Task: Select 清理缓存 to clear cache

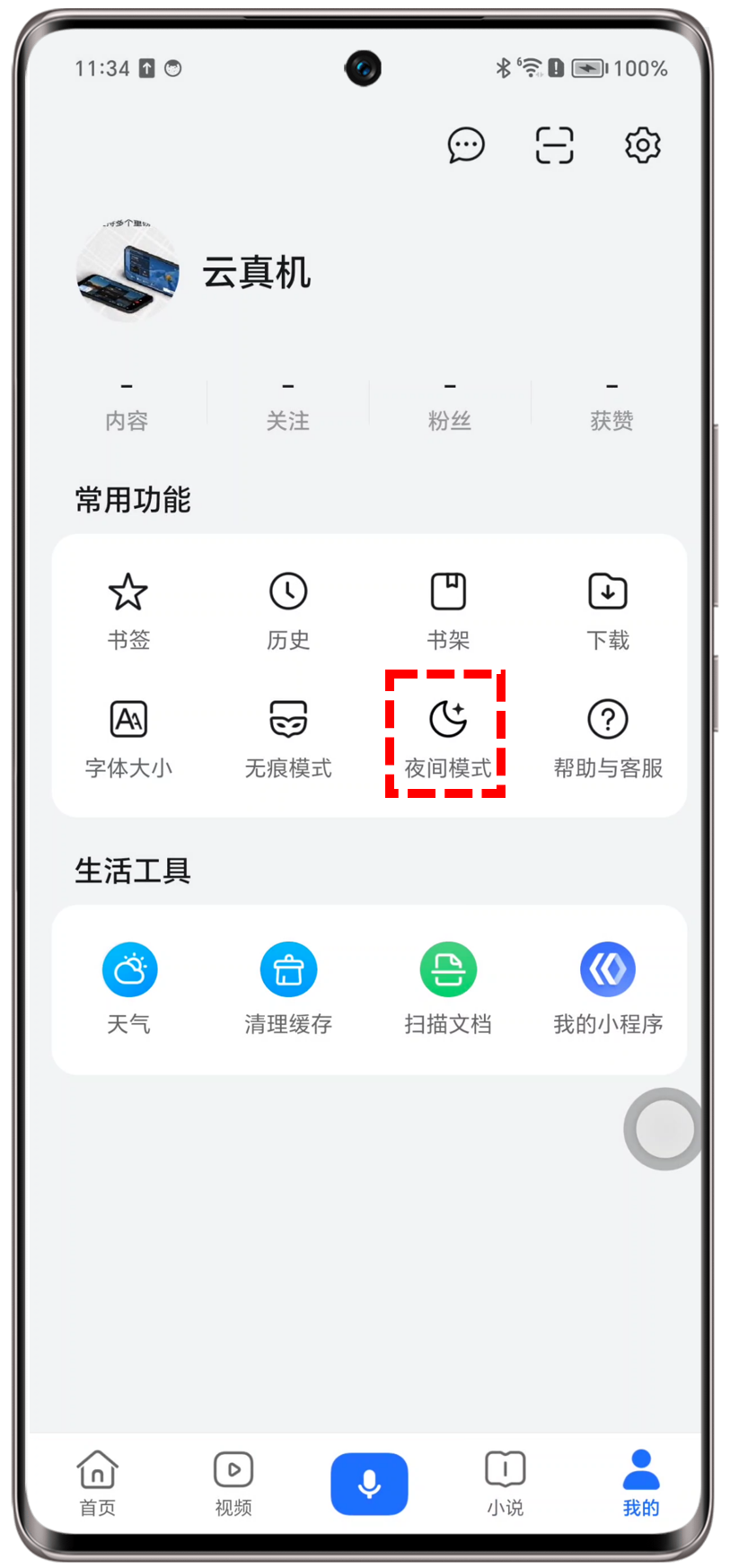Action: 288,986
